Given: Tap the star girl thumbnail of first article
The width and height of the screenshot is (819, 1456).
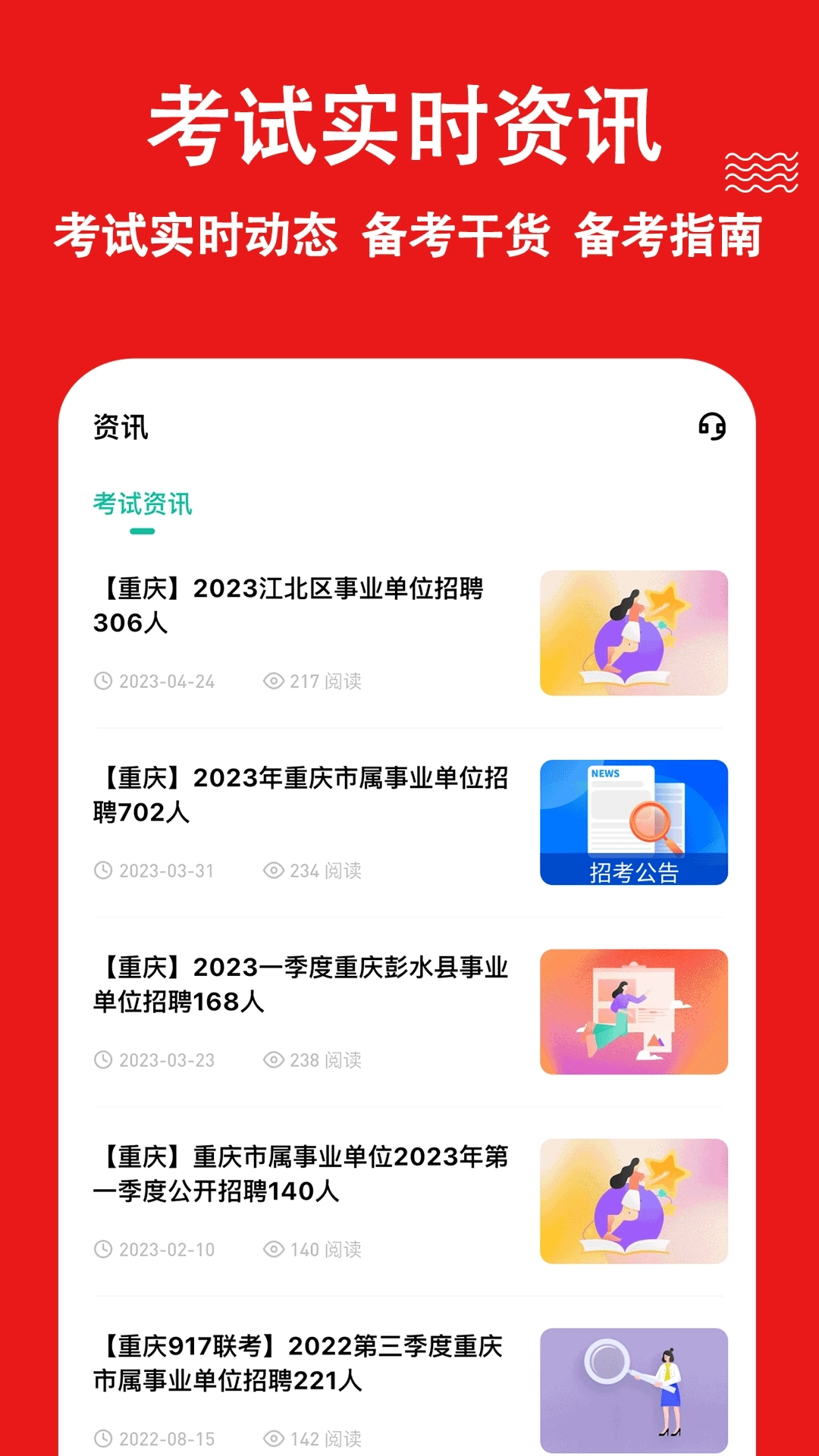Looking at the screenshot, I should [635, 633].
